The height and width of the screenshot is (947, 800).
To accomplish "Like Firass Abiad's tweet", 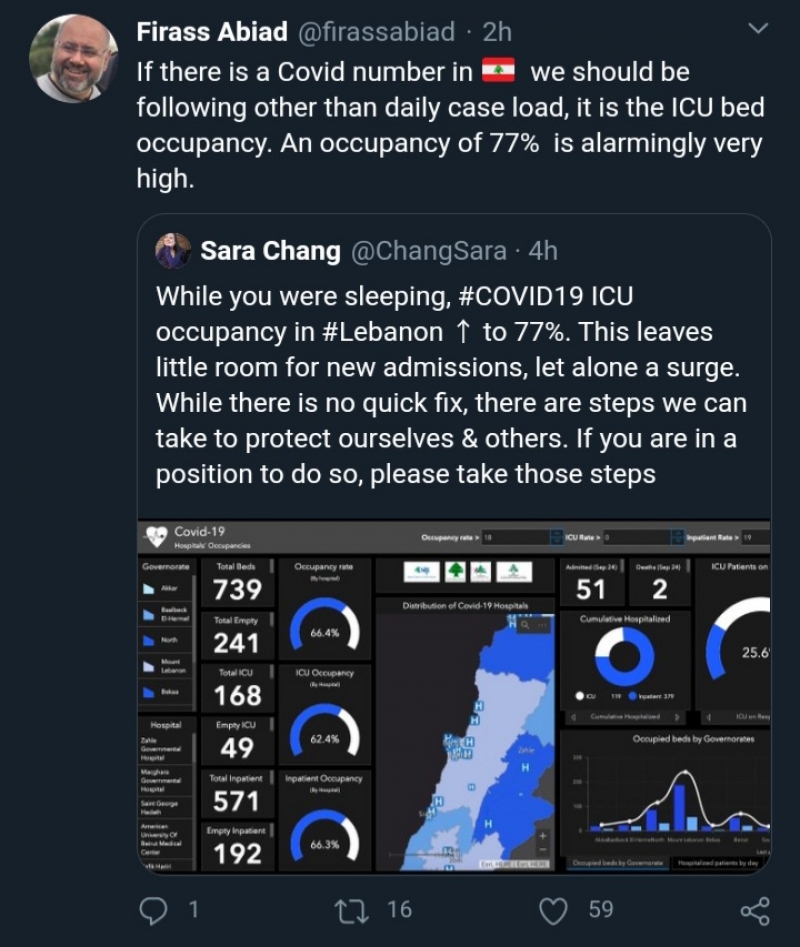I will tap(555, 909).
